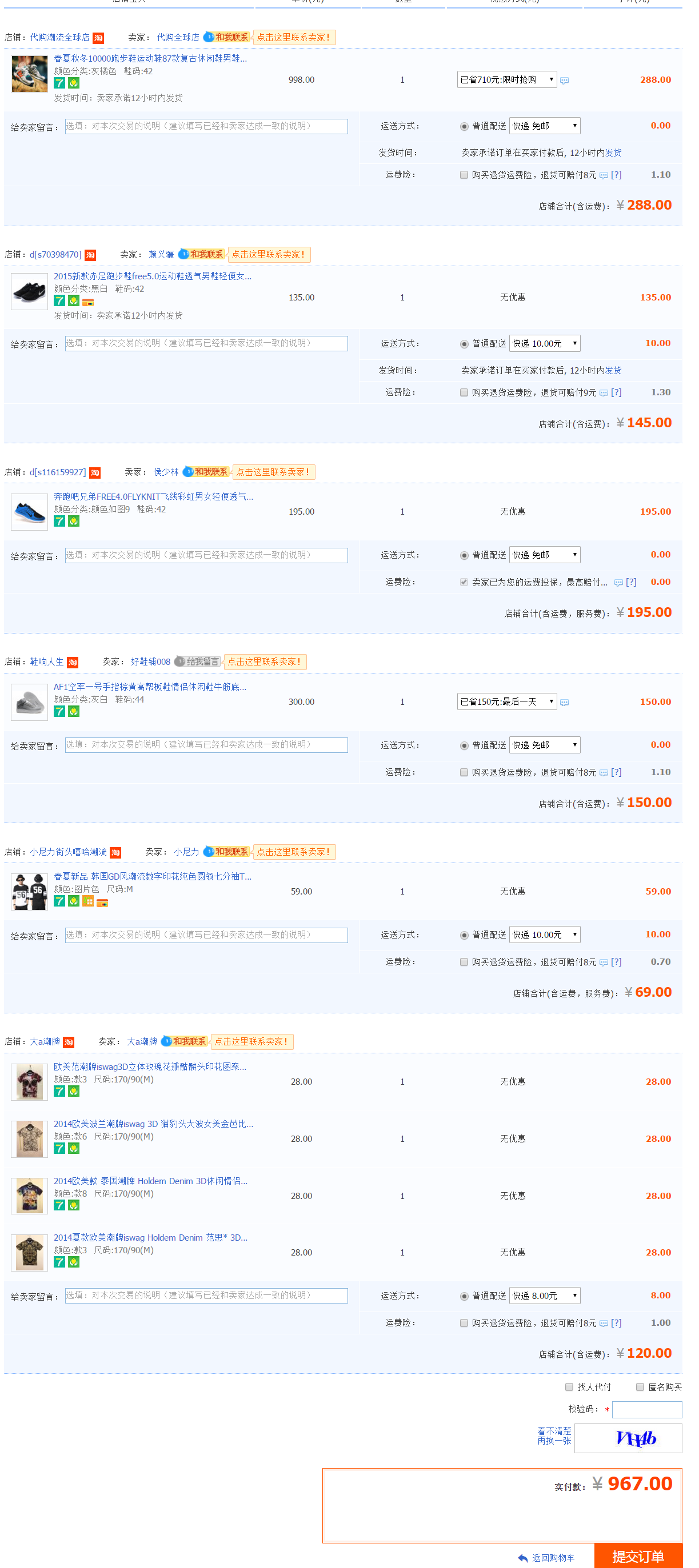The width and height of the screenshot is (699, 1568).
Task: Check the 找人代付 option
Action: (569, 1386)
